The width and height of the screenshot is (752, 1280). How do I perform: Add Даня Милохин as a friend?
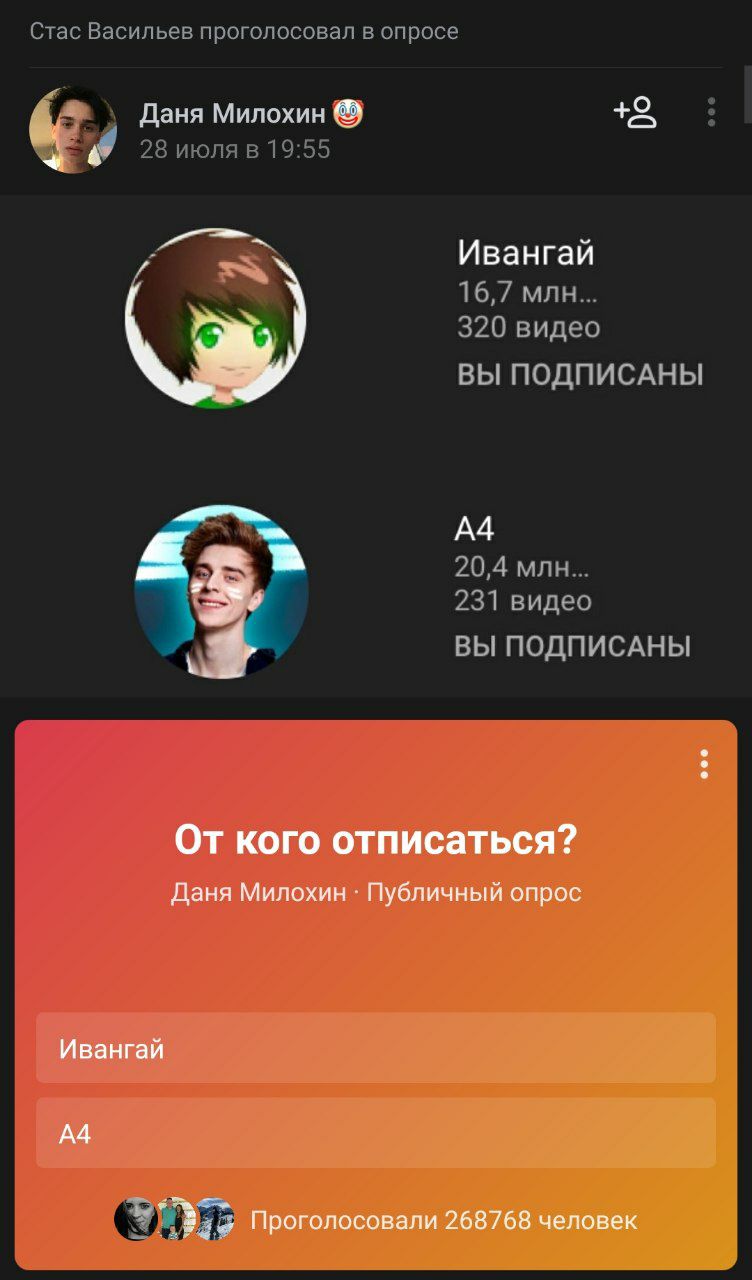[635, 113]
